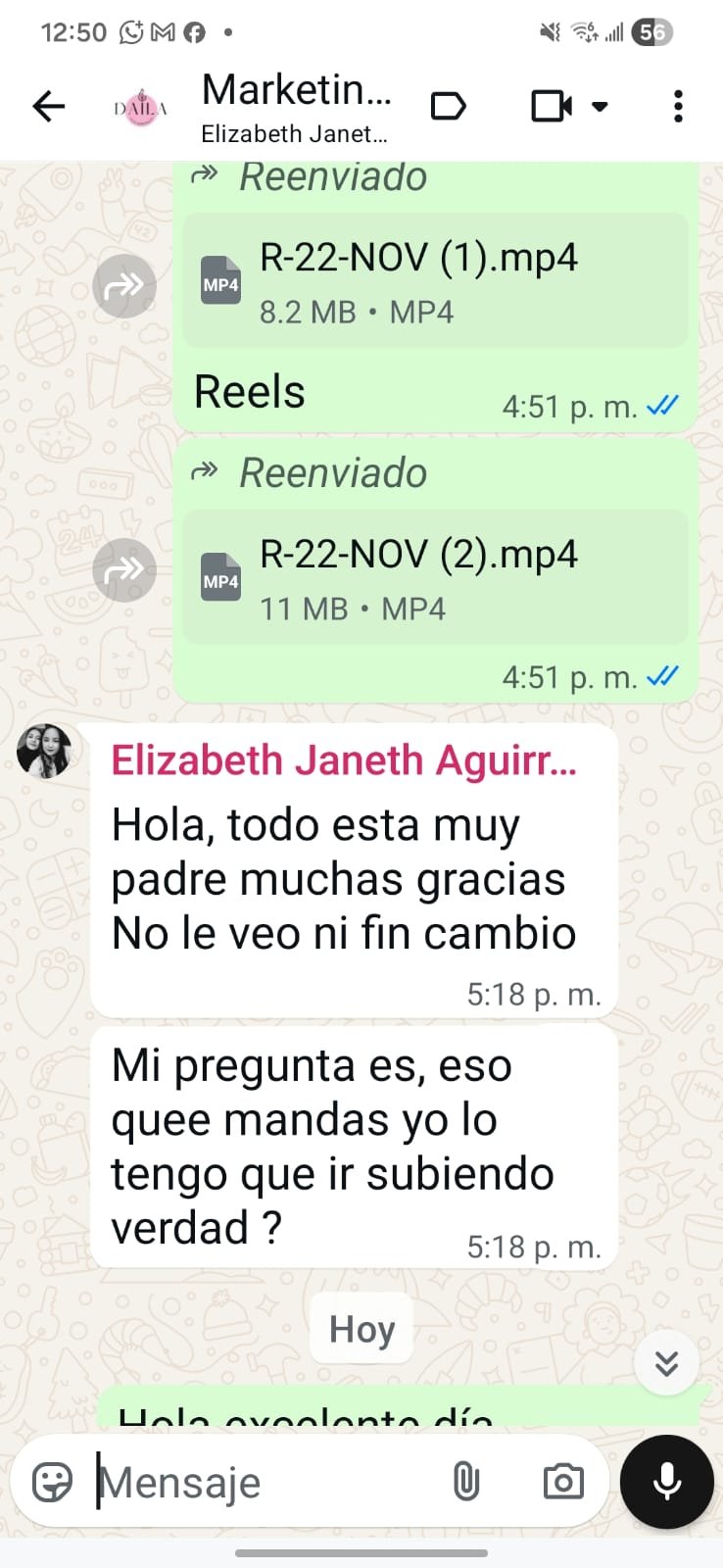
Task: Open the overflow menu
Action: pyautogui.click(x=678, y=106)
